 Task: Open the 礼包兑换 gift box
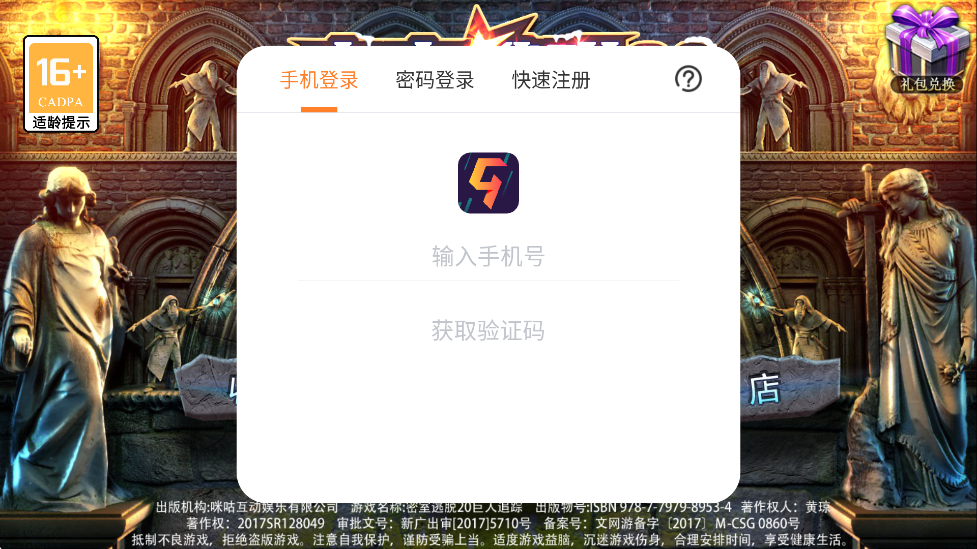point(923,48)
